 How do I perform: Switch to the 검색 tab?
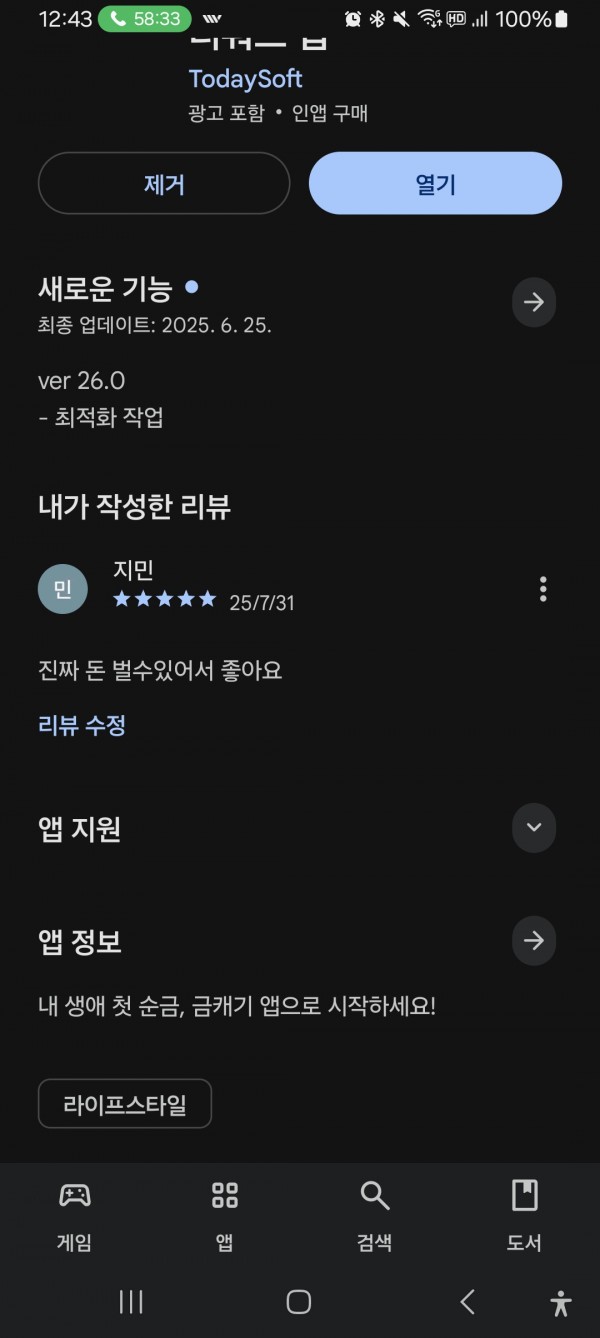pyautogui.click(x=375, y=1215)
